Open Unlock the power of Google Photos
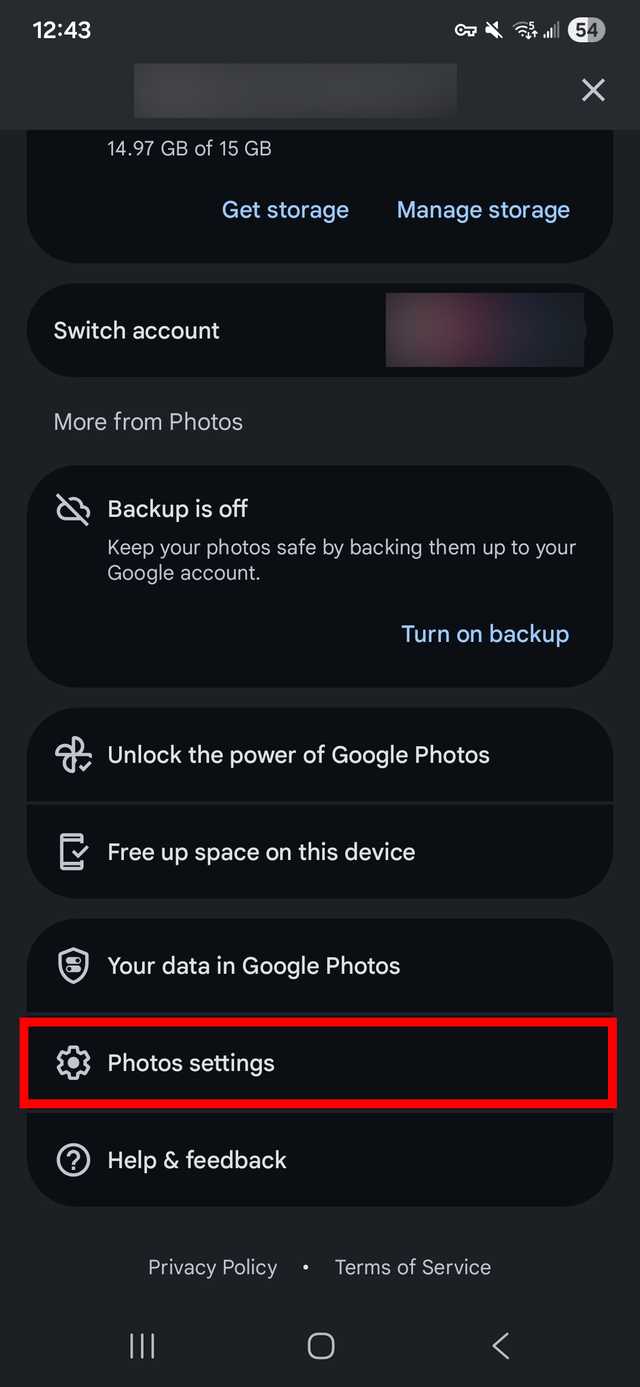 [x=298, y=755]
